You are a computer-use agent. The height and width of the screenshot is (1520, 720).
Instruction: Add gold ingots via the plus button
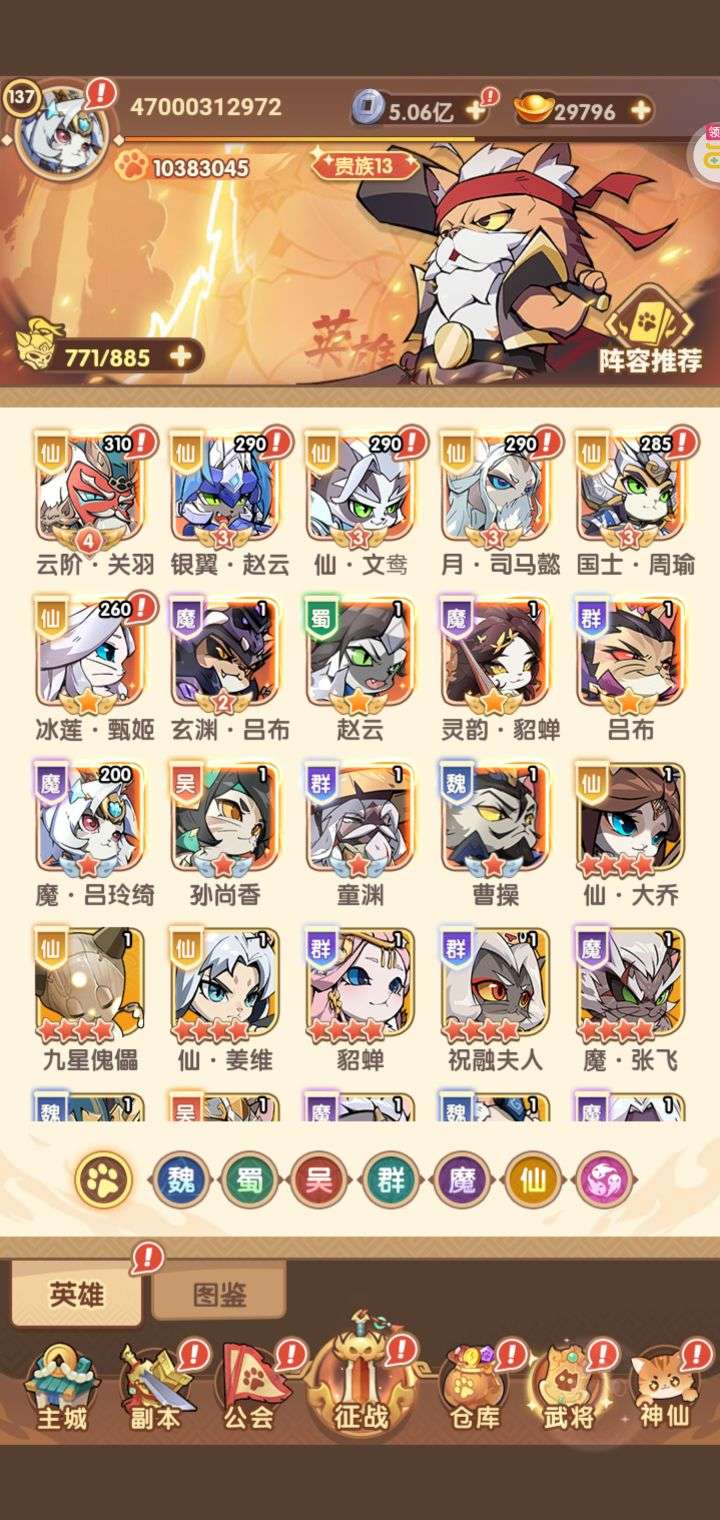point(638,110)
